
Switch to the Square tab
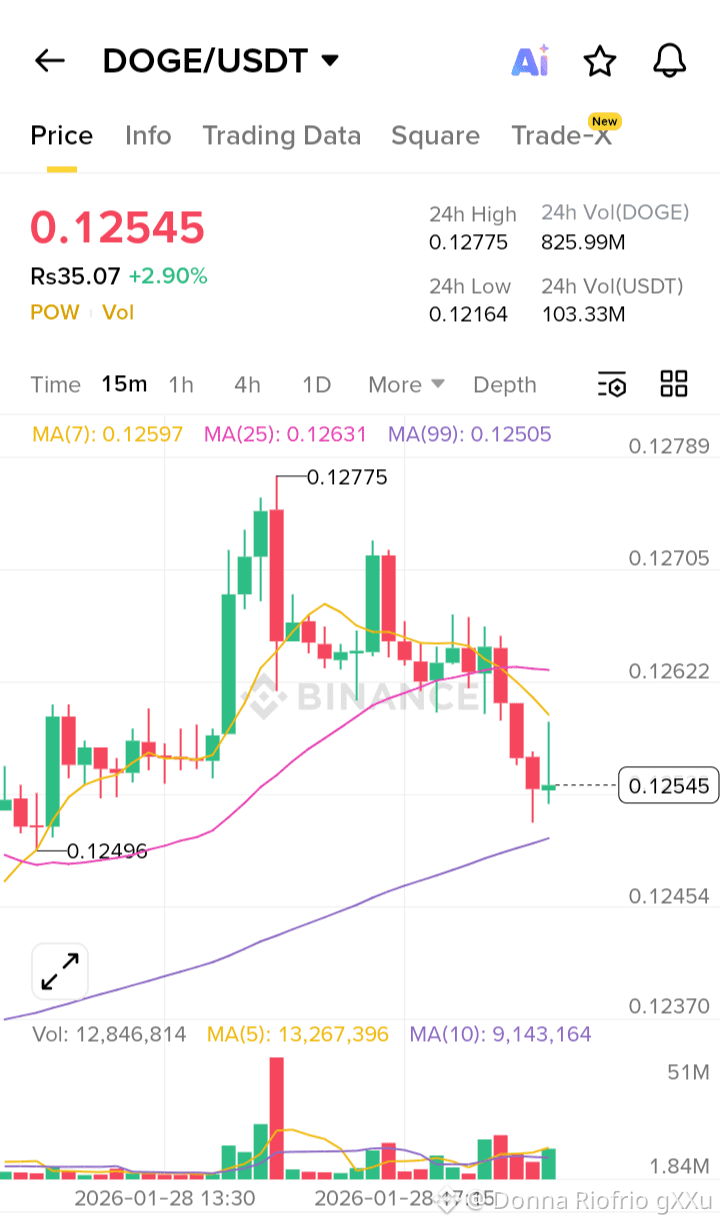pos(435,135)
